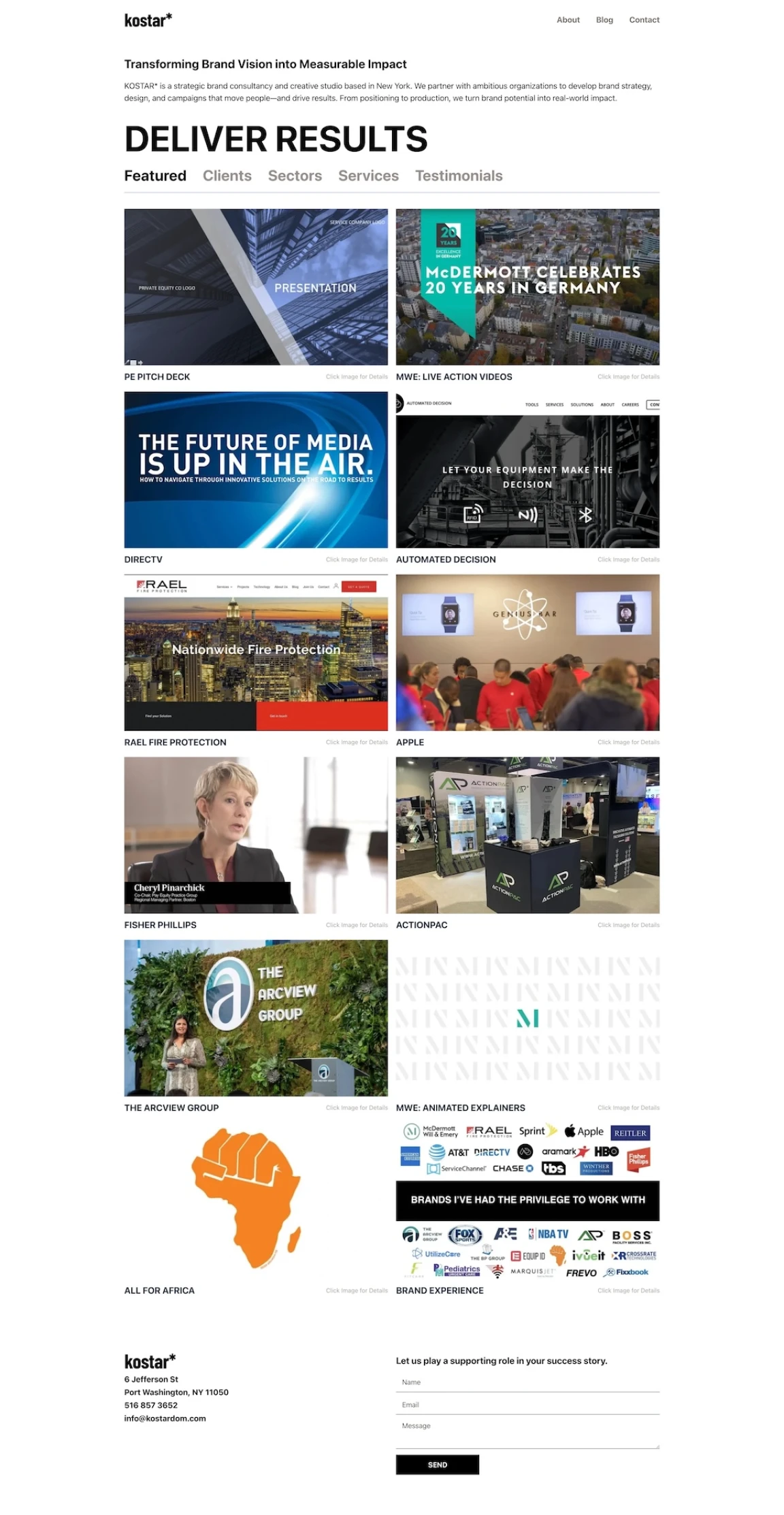Open the DirecTV project tile
This screenshot has width=784, height=1515.
pyautogui.click(x=256, y=470)
